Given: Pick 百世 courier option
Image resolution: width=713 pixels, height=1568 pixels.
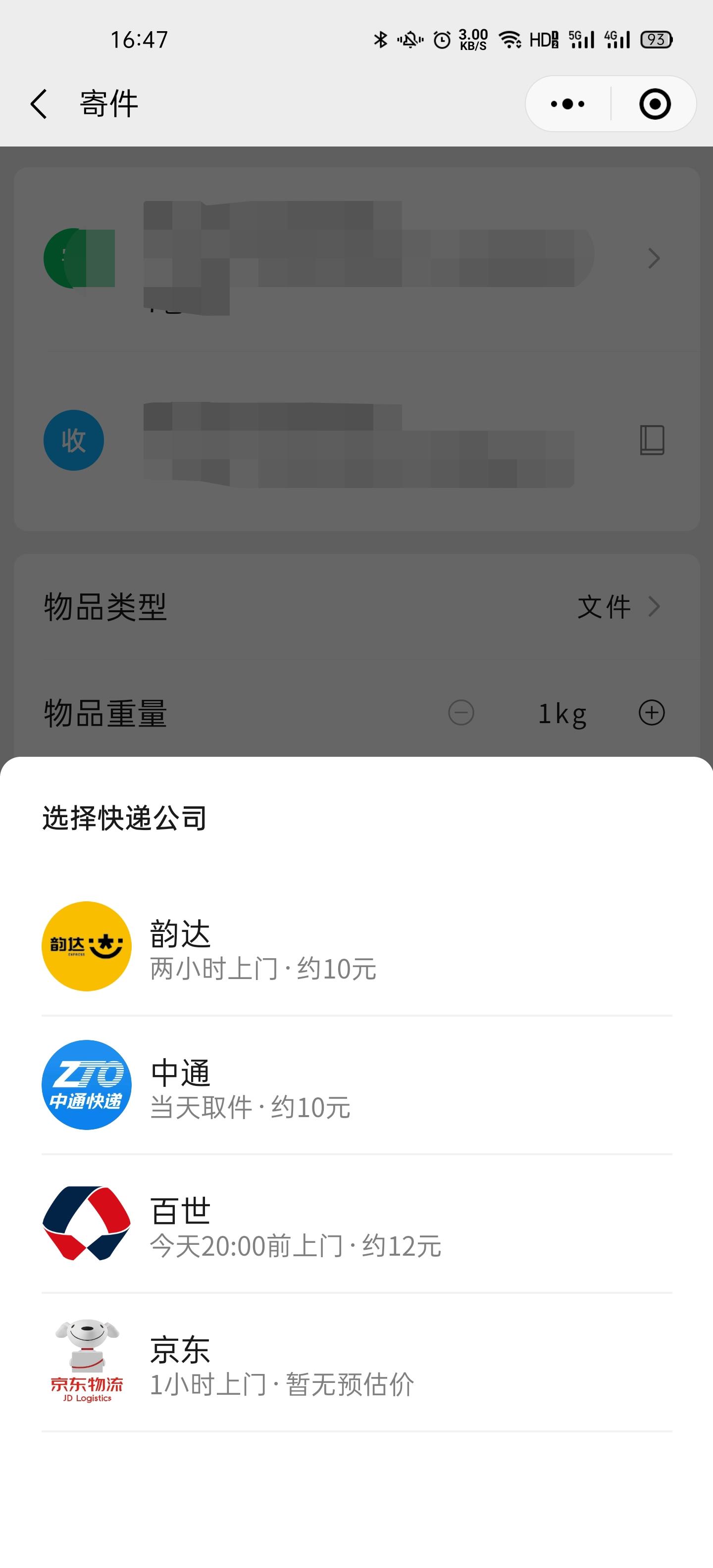Looking at the screenshot, I should (x=356, y=1225).
